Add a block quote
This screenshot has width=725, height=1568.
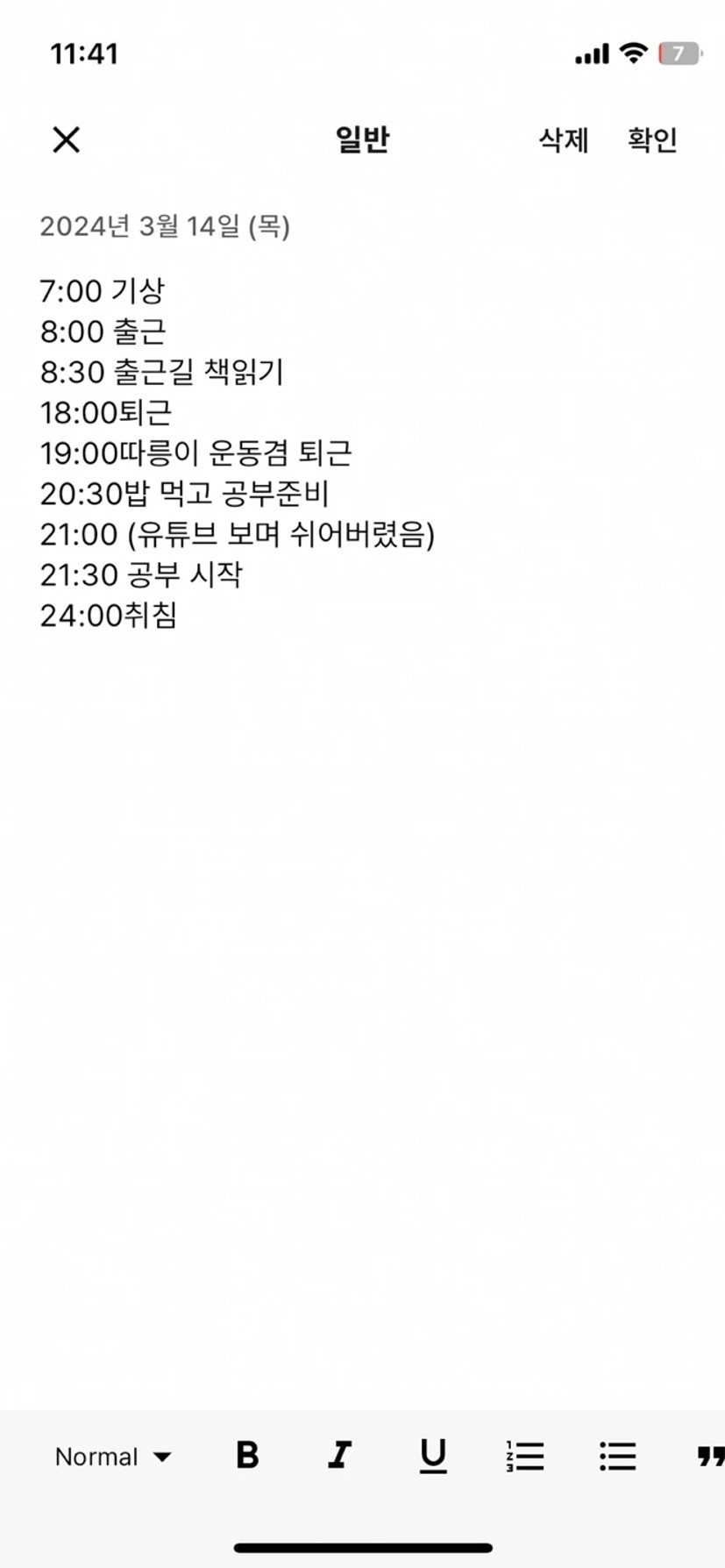pos(710,1457)
